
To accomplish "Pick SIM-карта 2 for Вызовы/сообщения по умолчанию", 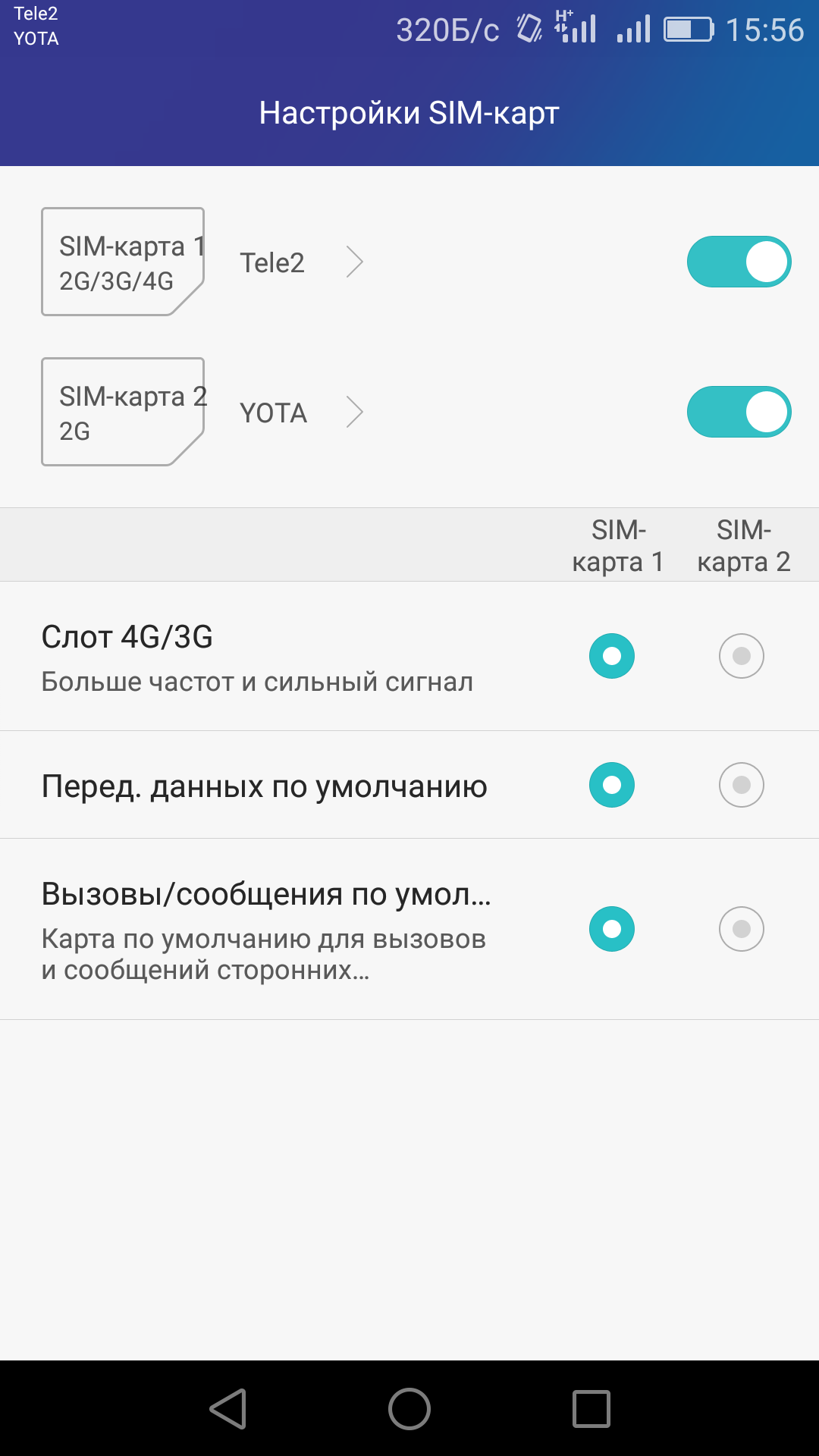I will click(742, 929).
